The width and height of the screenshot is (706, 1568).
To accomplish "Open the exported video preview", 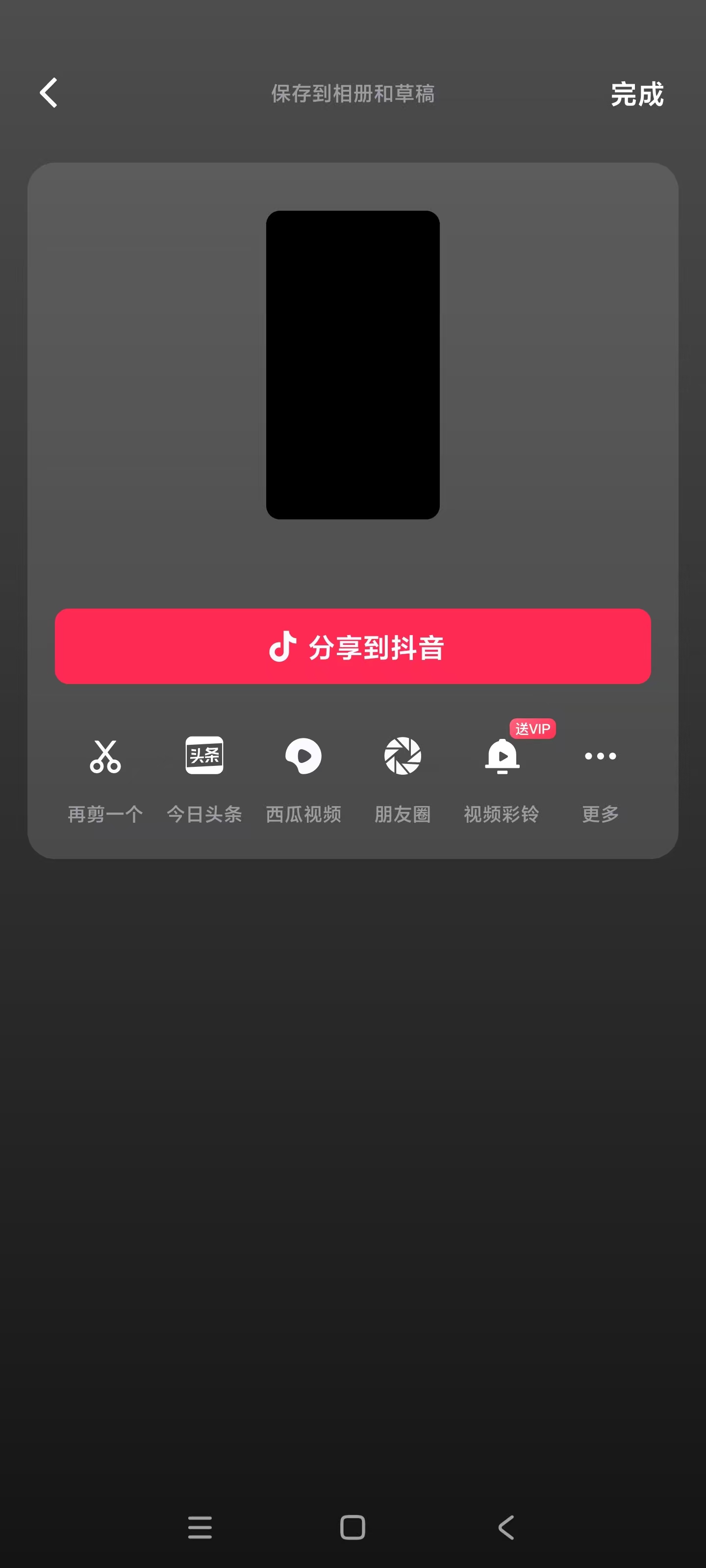I will (353, 365).
